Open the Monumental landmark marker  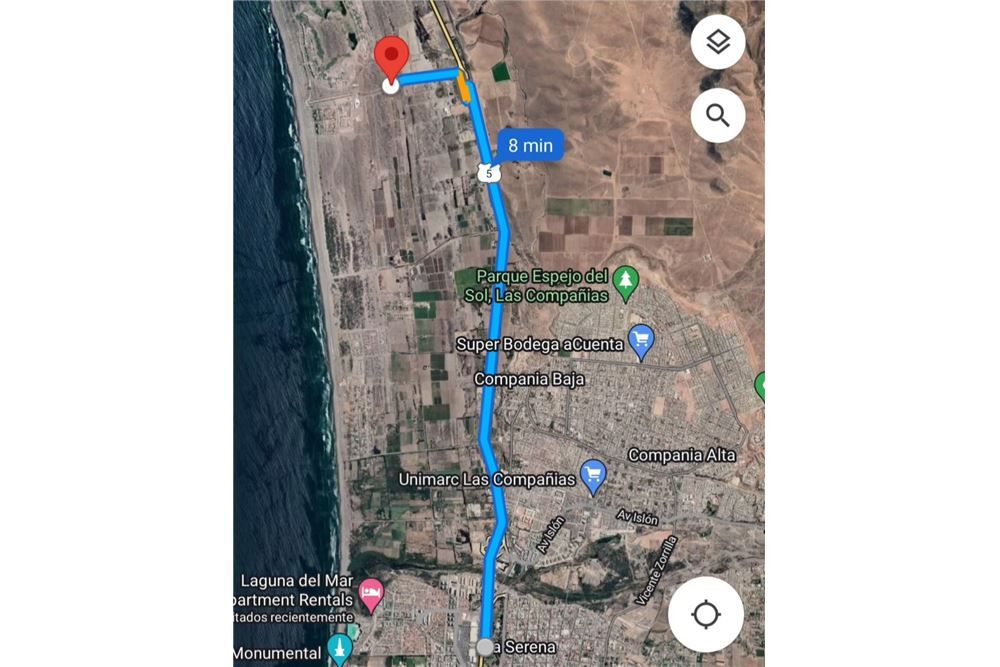coord(340,649)
